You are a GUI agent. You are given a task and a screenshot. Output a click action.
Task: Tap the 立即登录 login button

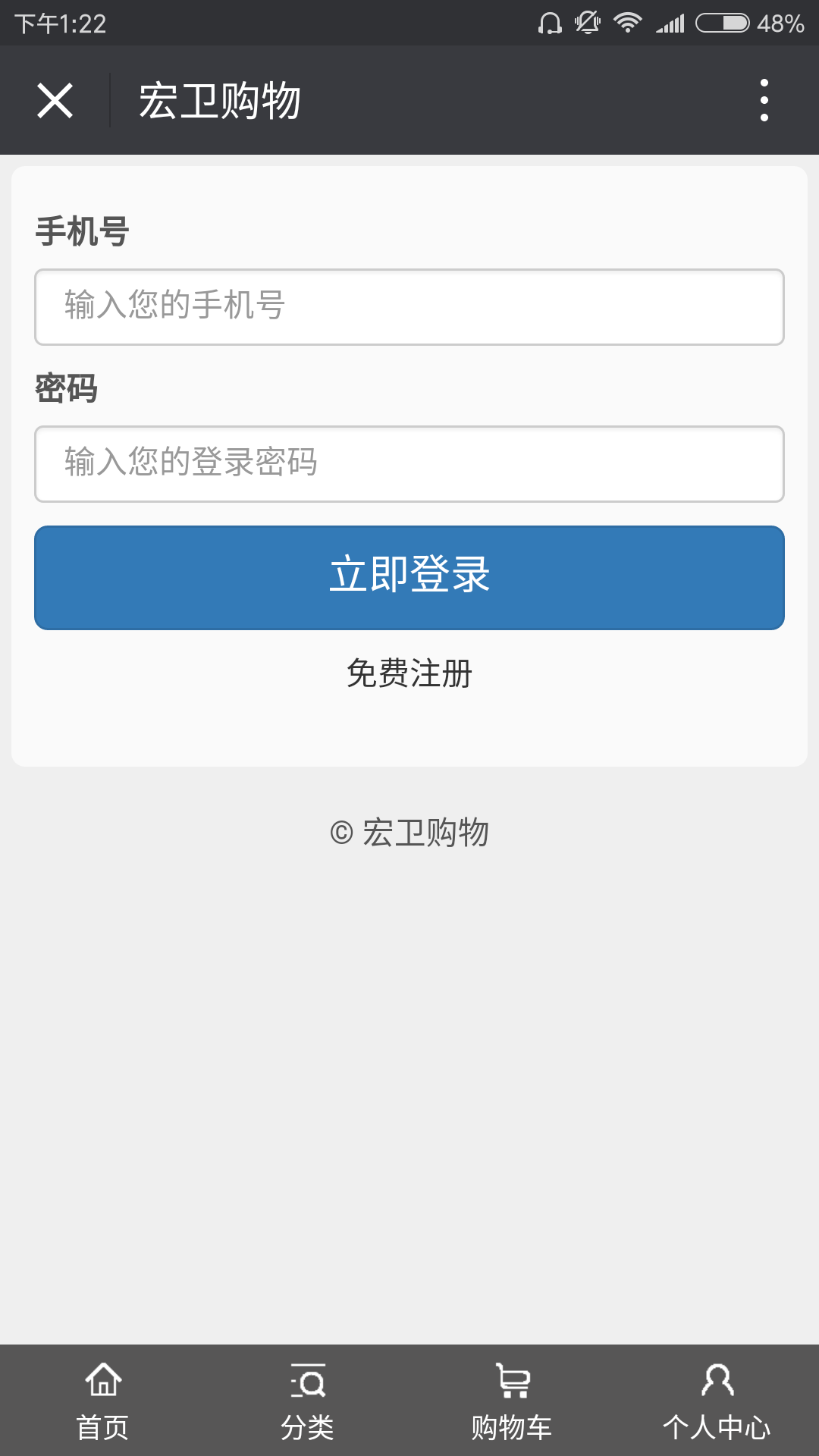coord(409,578)
